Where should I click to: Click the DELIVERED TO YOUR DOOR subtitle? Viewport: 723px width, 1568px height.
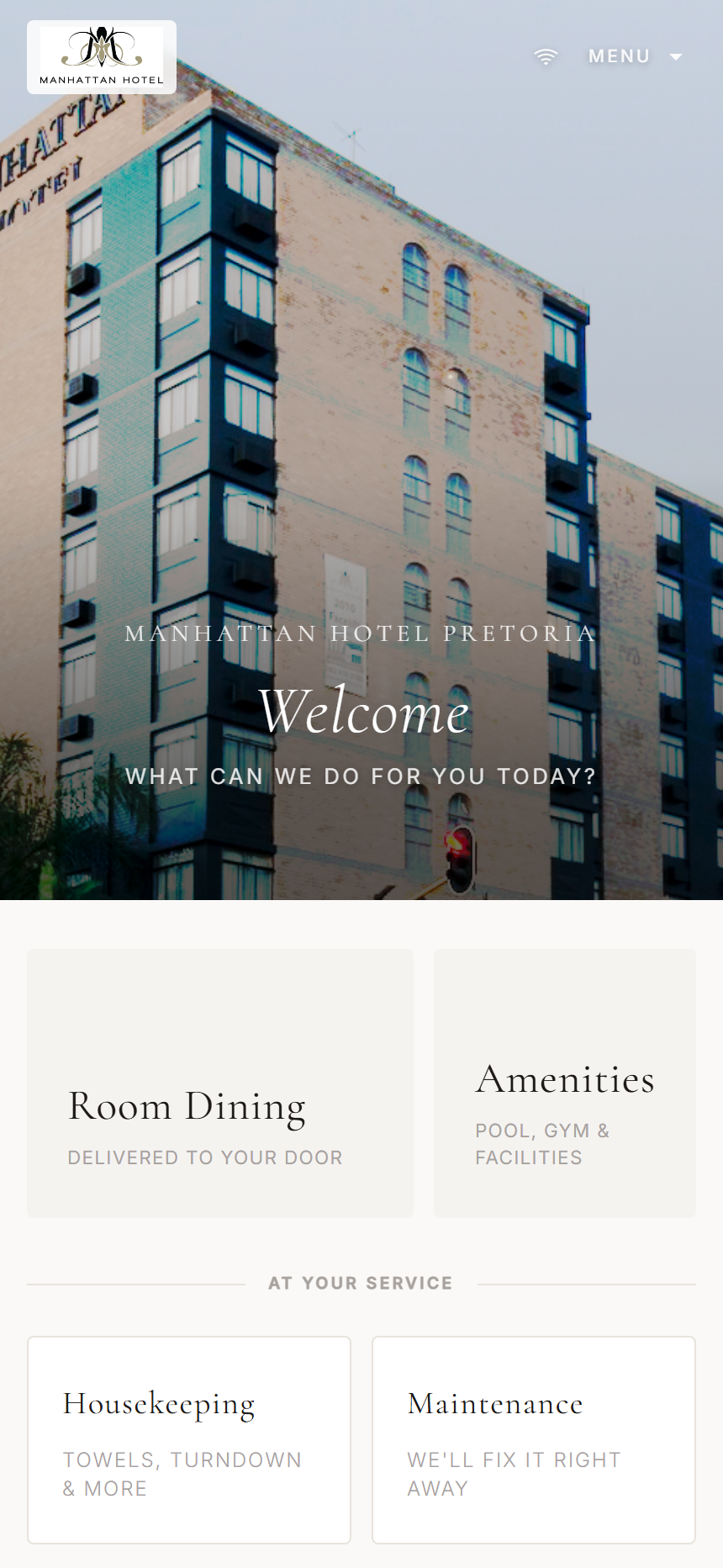(205, 1157)
